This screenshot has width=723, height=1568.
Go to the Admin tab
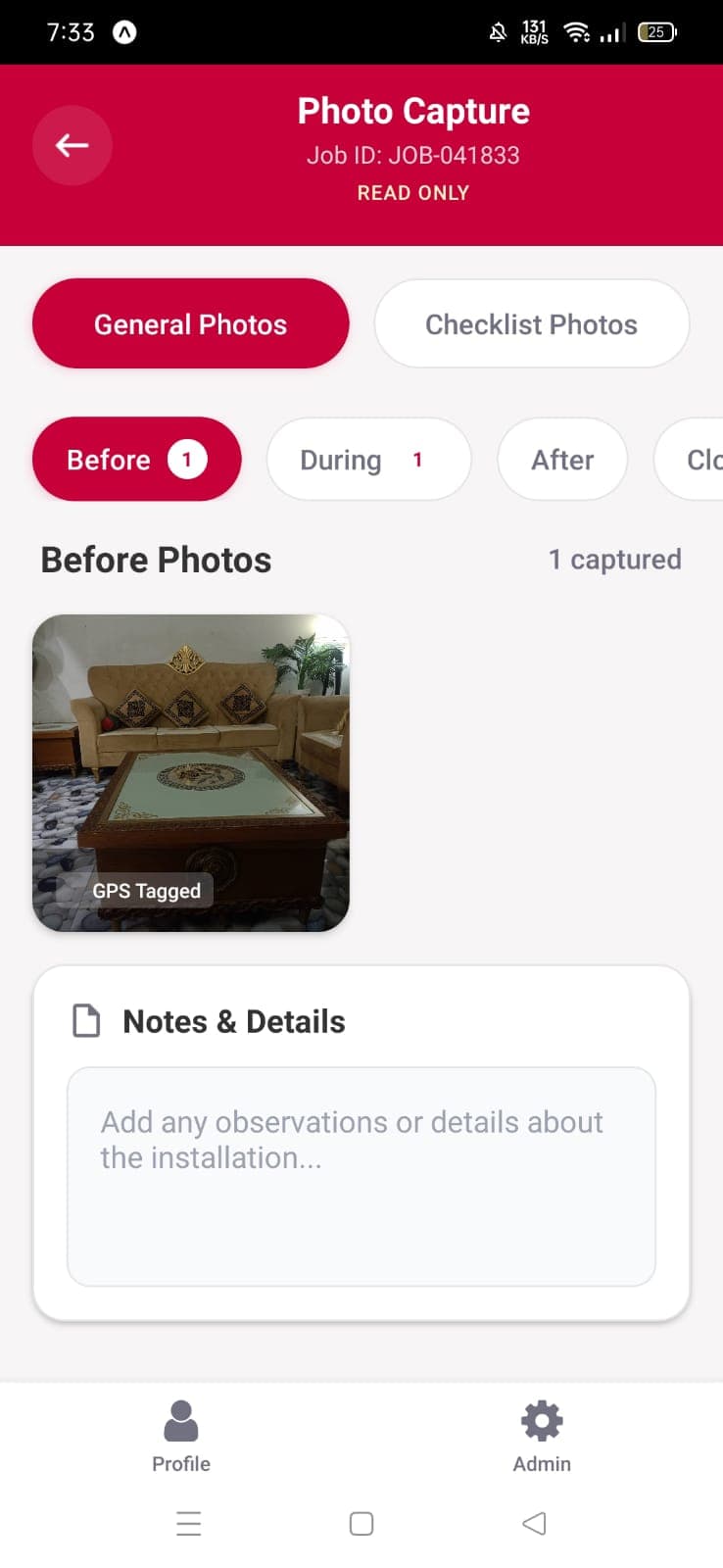[x=542, y=1437]
